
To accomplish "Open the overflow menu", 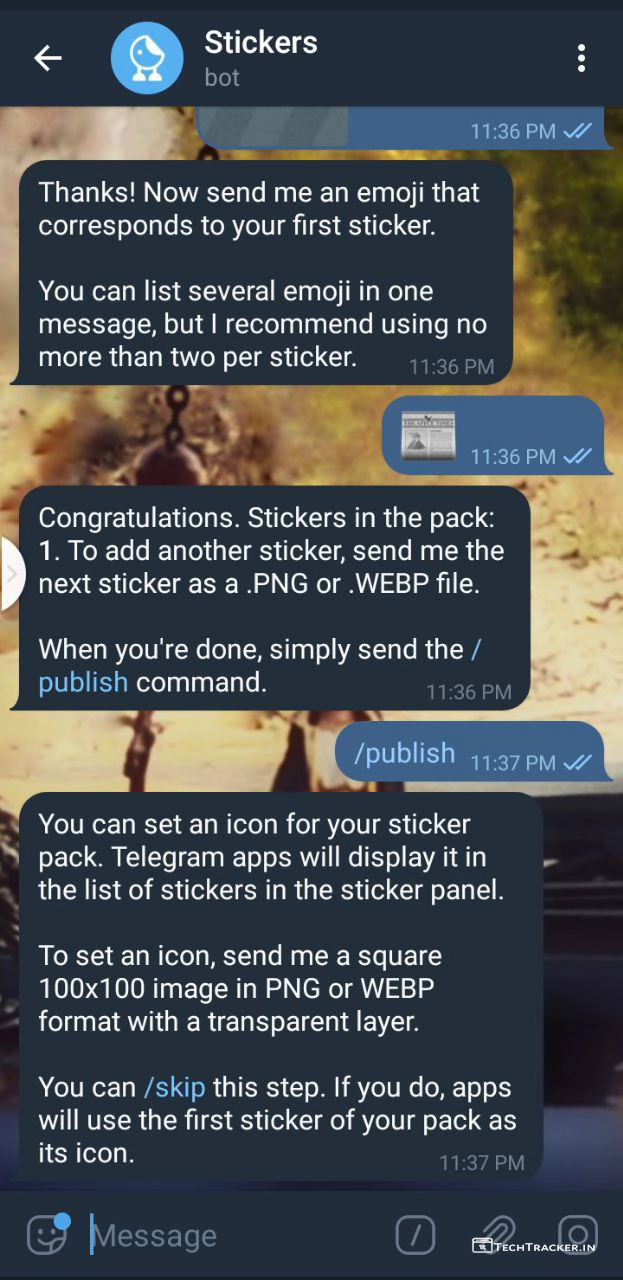I will pyautogui.click(x=581, y=58).
